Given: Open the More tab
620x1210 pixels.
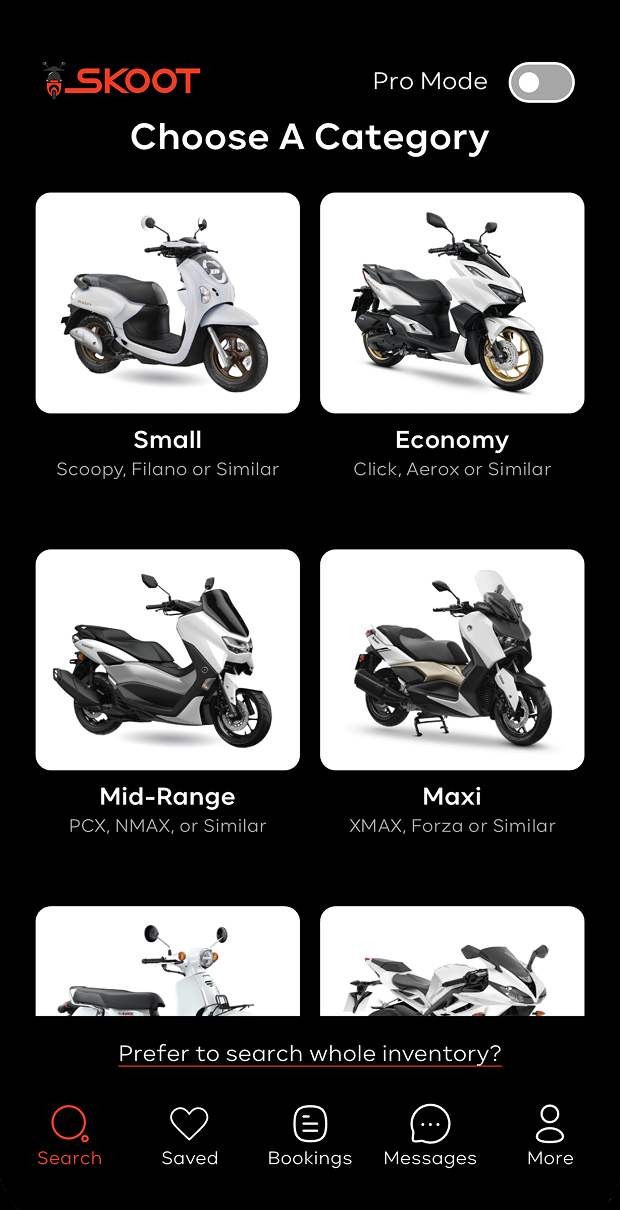Looking at the screenshot, I should click(550, 1136).
